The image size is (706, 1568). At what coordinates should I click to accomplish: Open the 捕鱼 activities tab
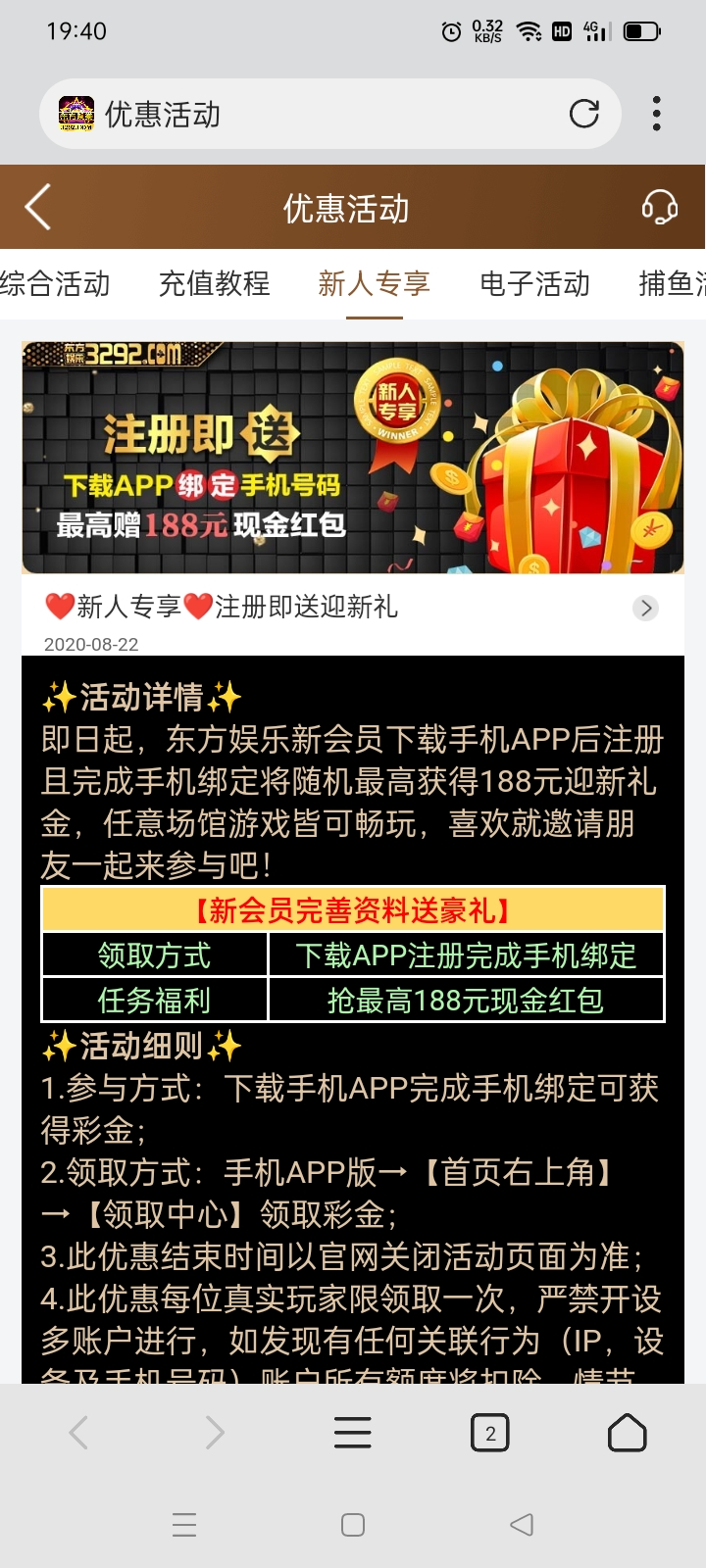coord(673,284)
